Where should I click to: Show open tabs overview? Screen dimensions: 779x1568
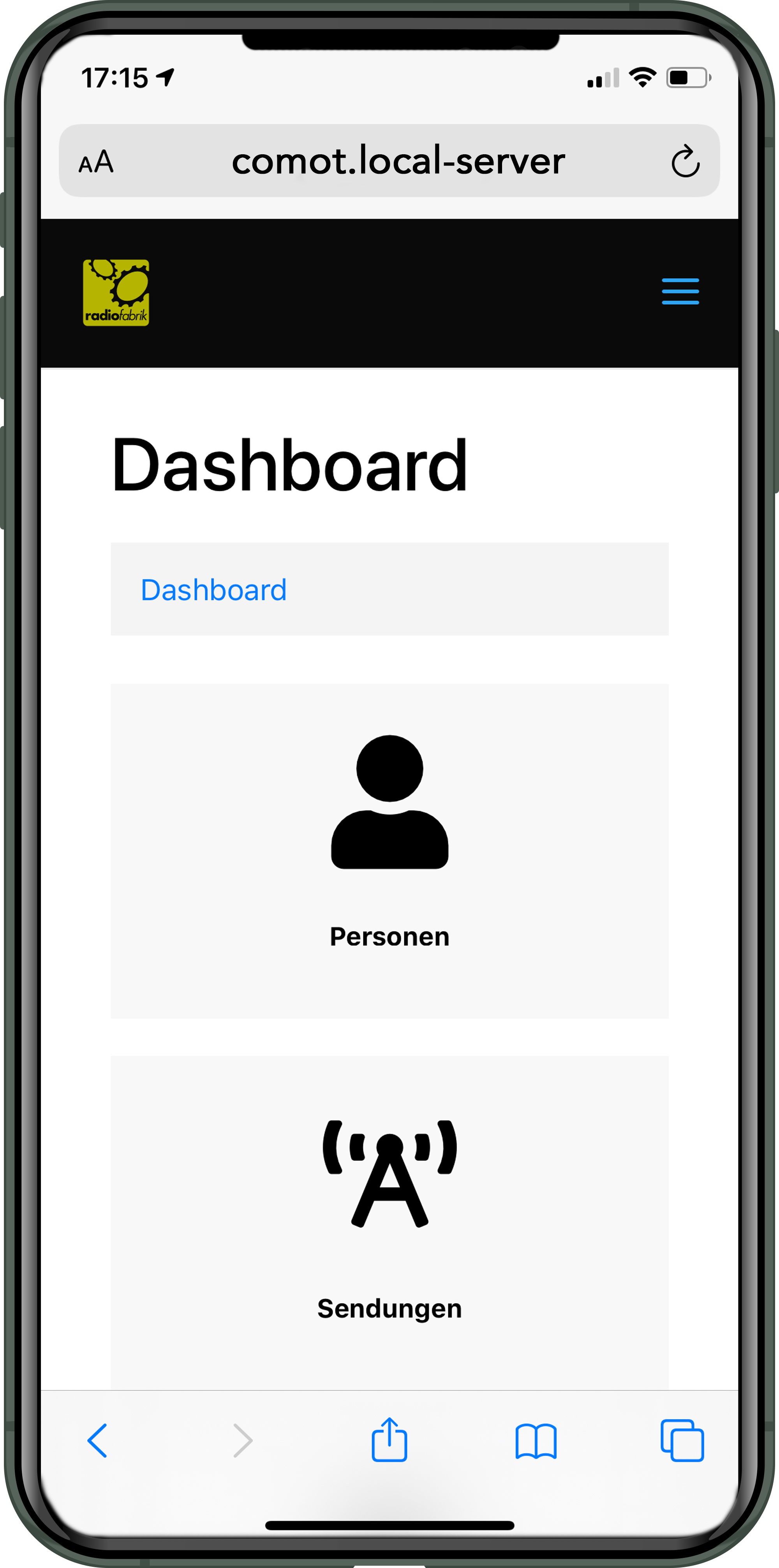click(x=682, y=1441)
